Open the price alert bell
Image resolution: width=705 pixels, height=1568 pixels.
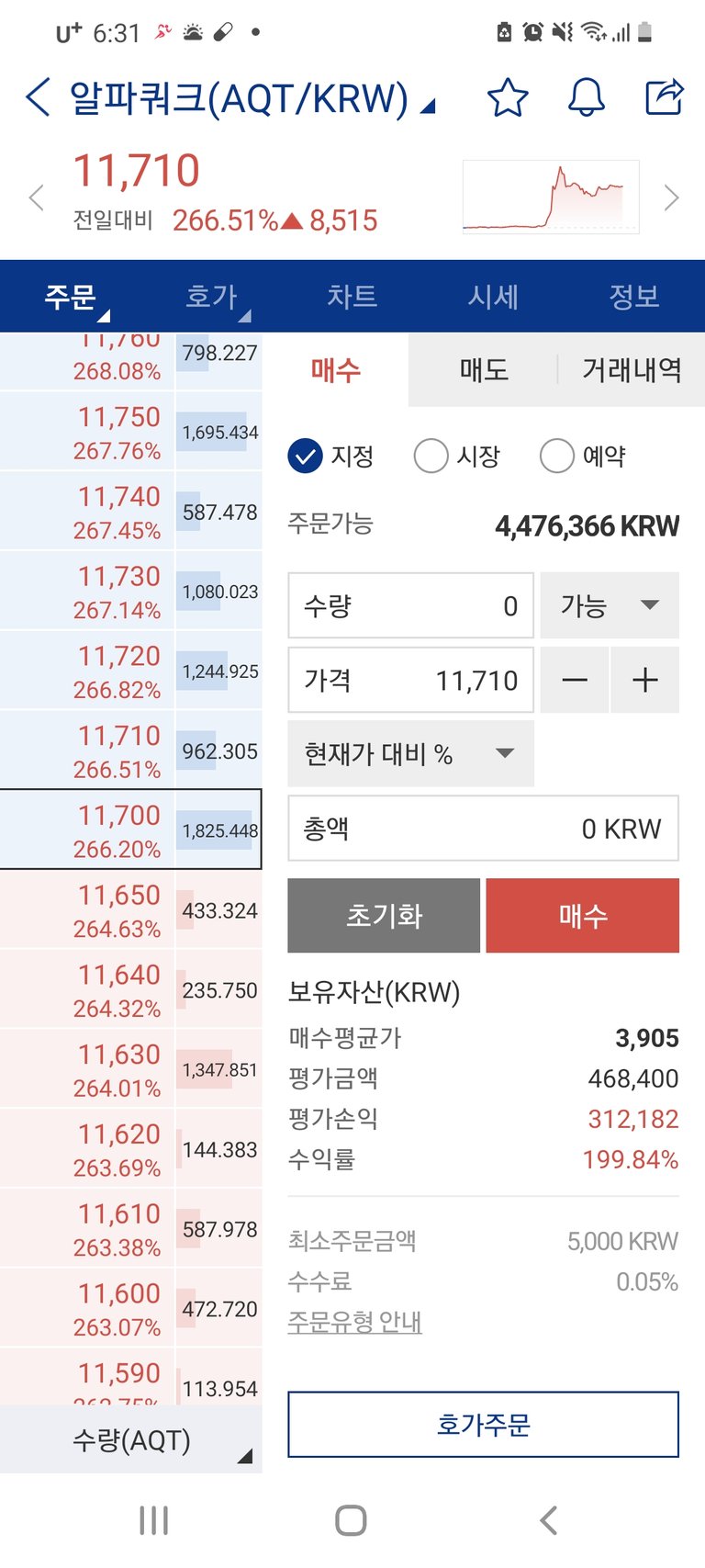pyautogui.click(x=587, y=97)
